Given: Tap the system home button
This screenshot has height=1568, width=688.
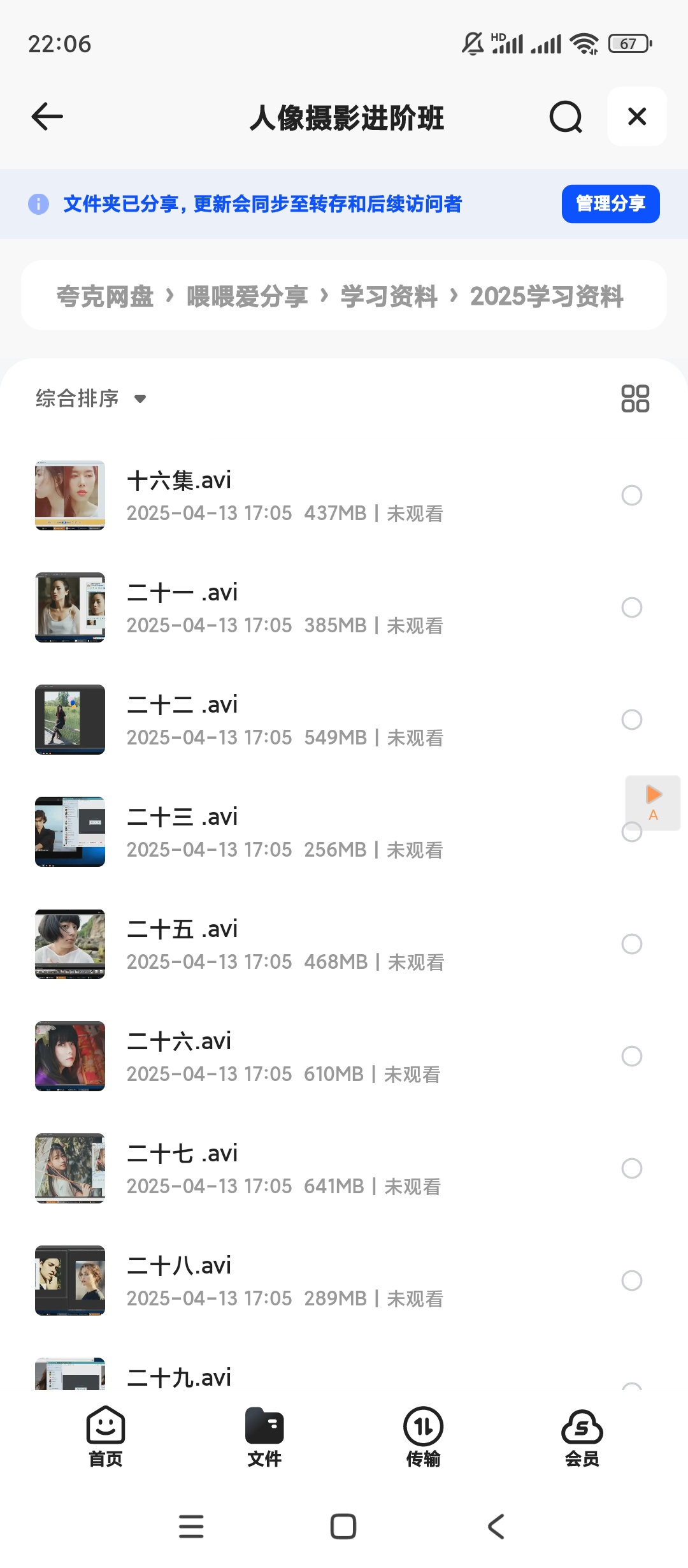Looking at the screenshot, I should pyautogui.click(x=343, y=1527).
